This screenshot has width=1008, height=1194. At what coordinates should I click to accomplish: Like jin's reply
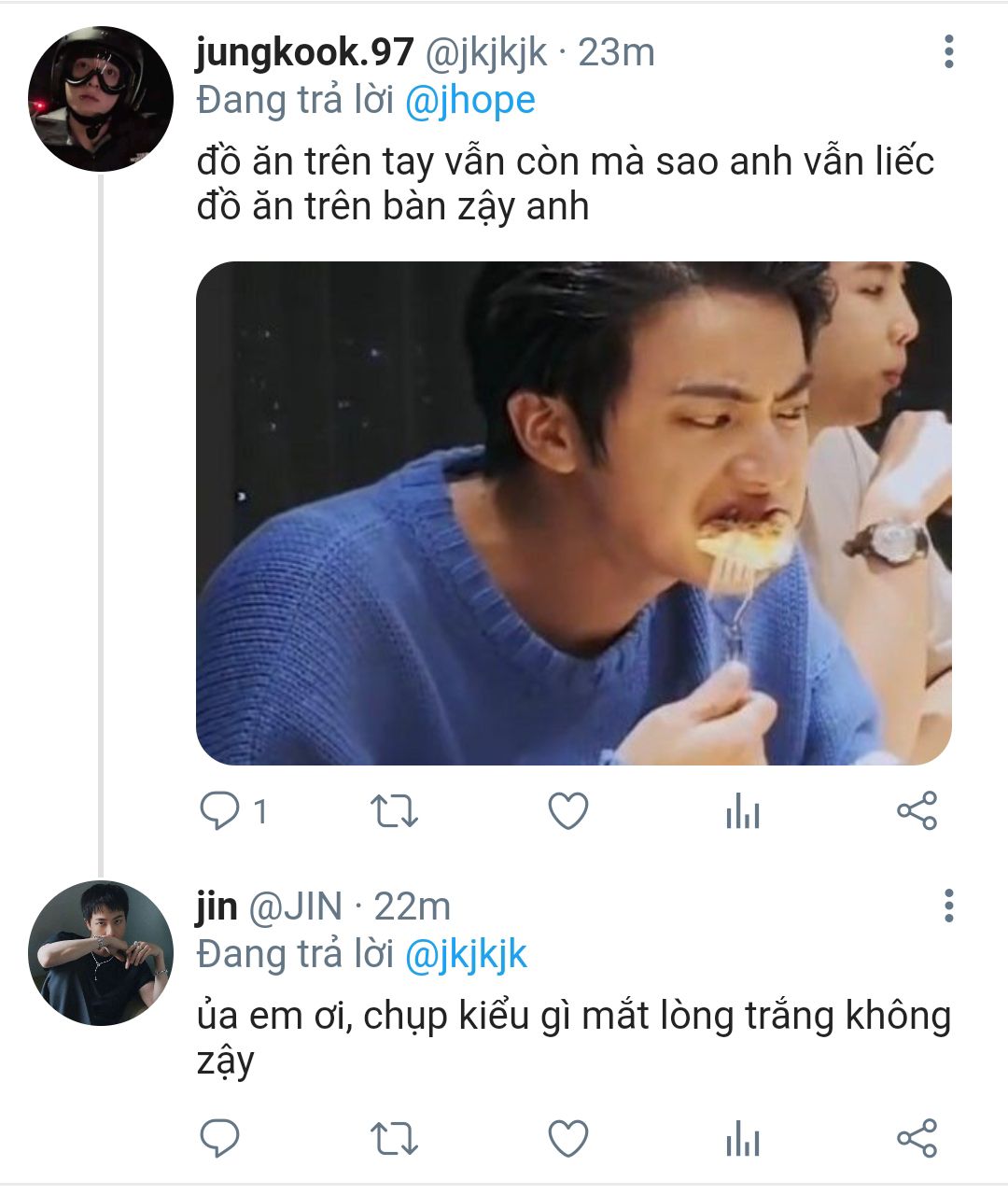point(567,1139)
